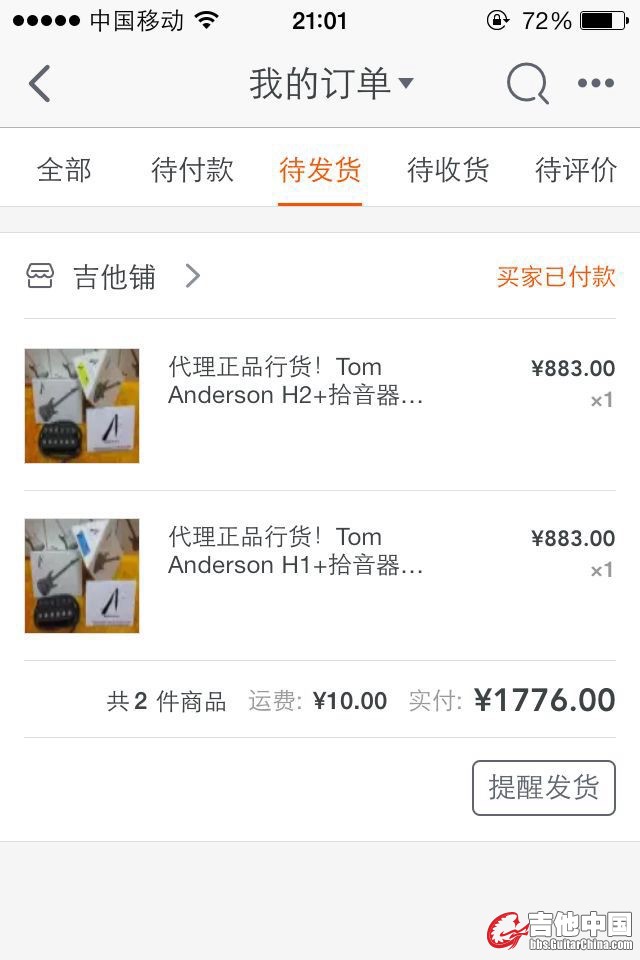Open the 吉他铺 shop page
The image size is (640, 960).
point(114,277)
